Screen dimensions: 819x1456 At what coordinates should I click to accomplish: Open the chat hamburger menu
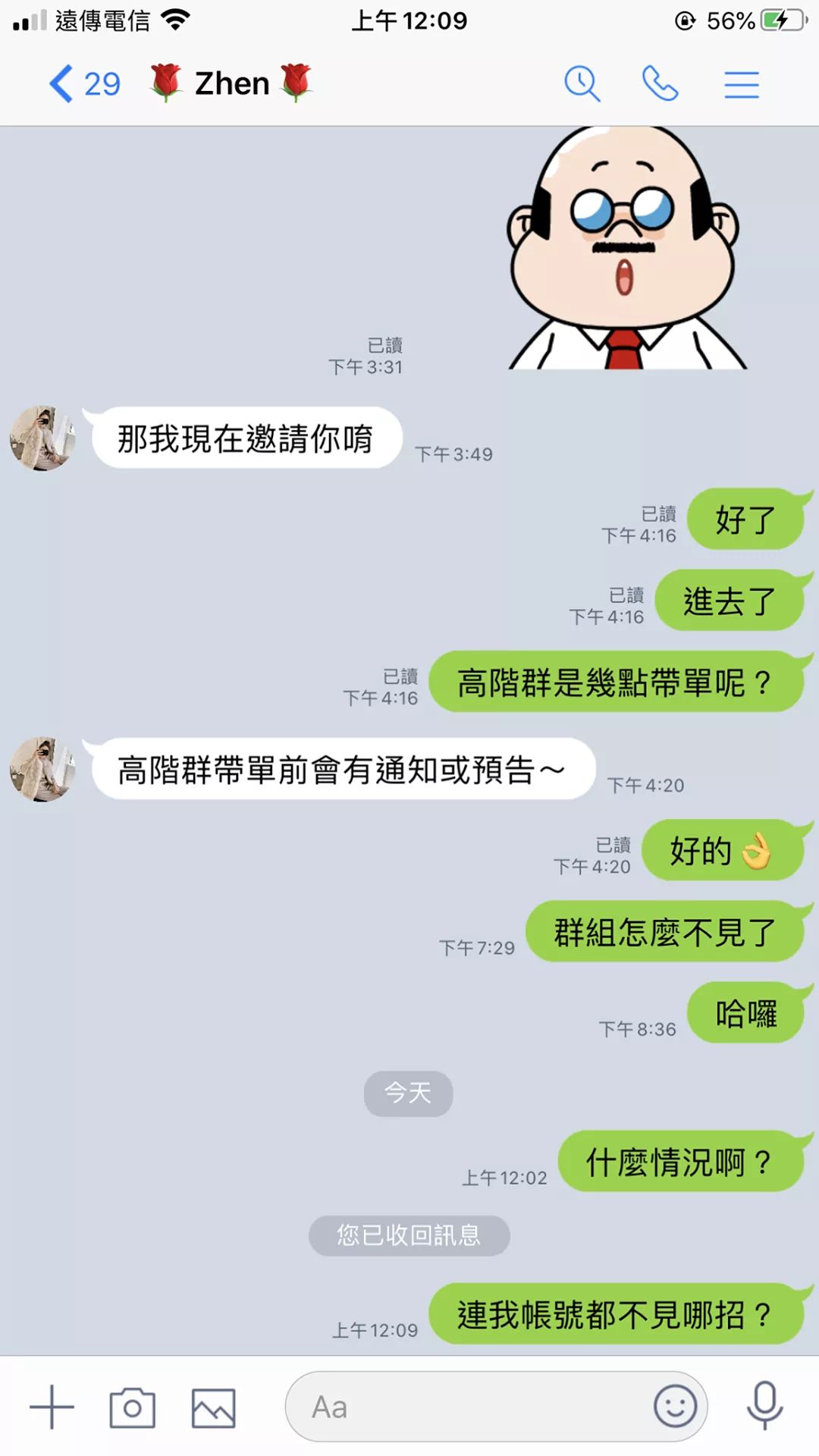[x=741, y=84]
